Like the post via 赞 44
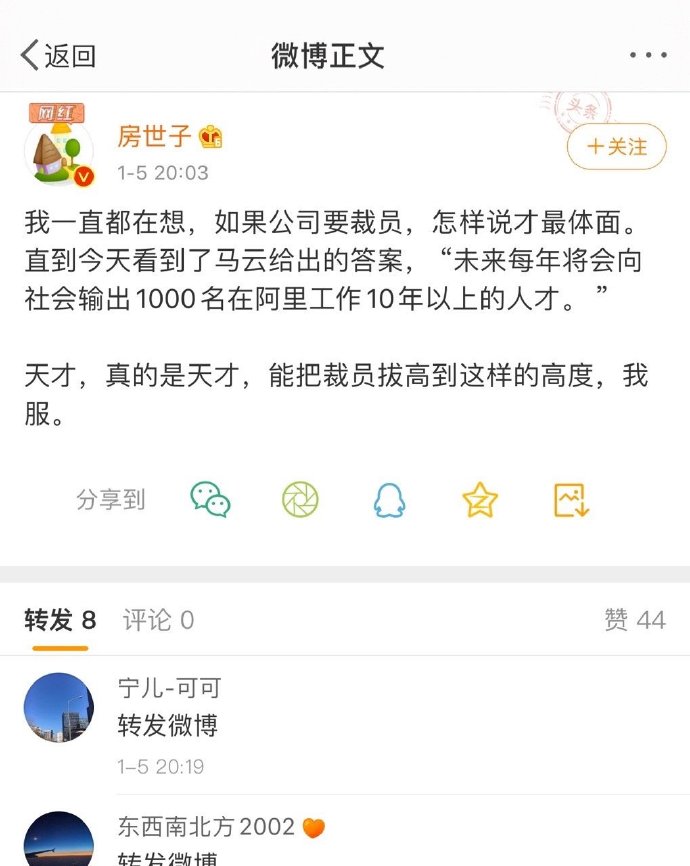The image size is (690, 866). pos(634,620)
